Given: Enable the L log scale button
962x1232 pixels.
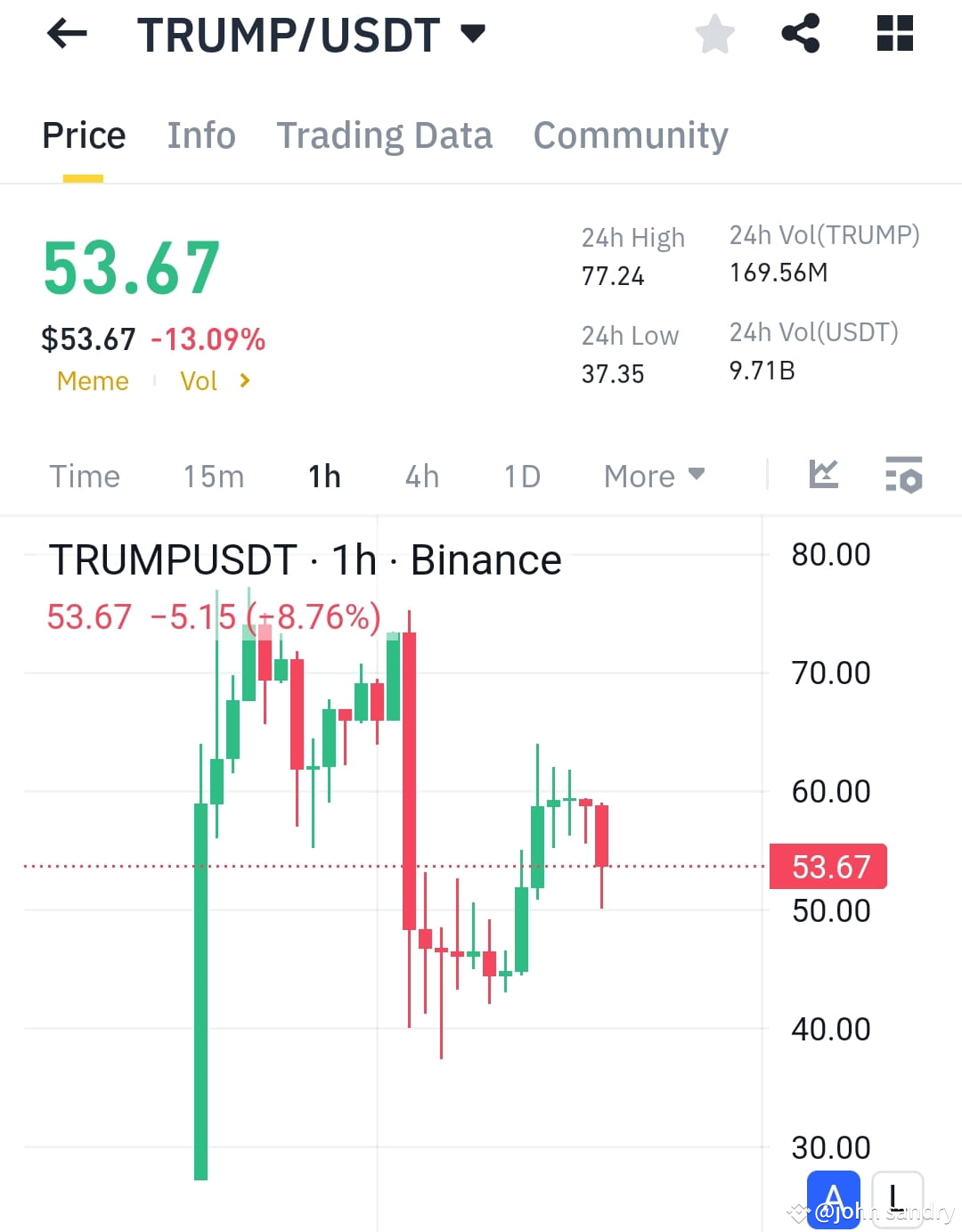Looking at the screenshot, I should tap(898, 1197).
